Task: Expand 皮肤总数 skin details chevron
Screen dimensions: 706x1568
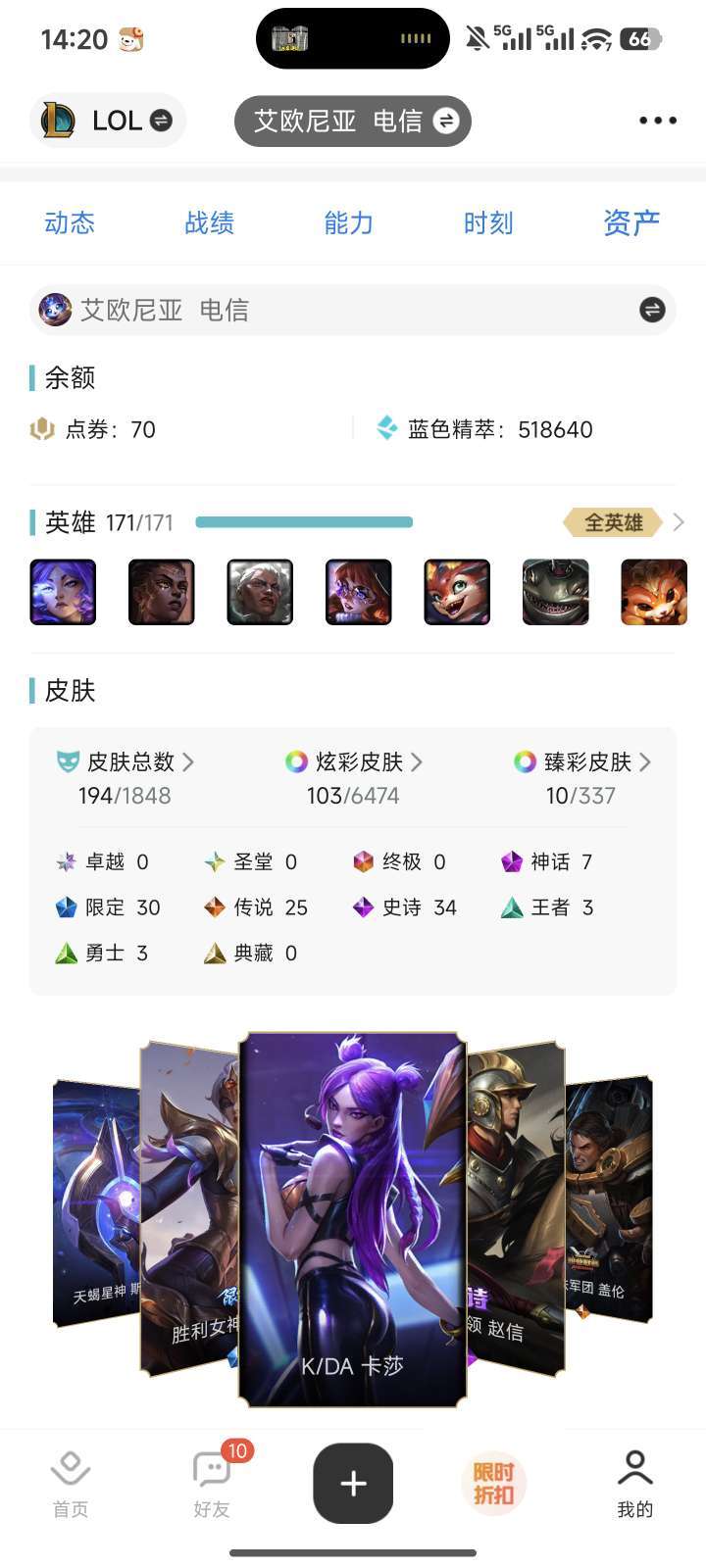Action: click(x=190, y=762)
